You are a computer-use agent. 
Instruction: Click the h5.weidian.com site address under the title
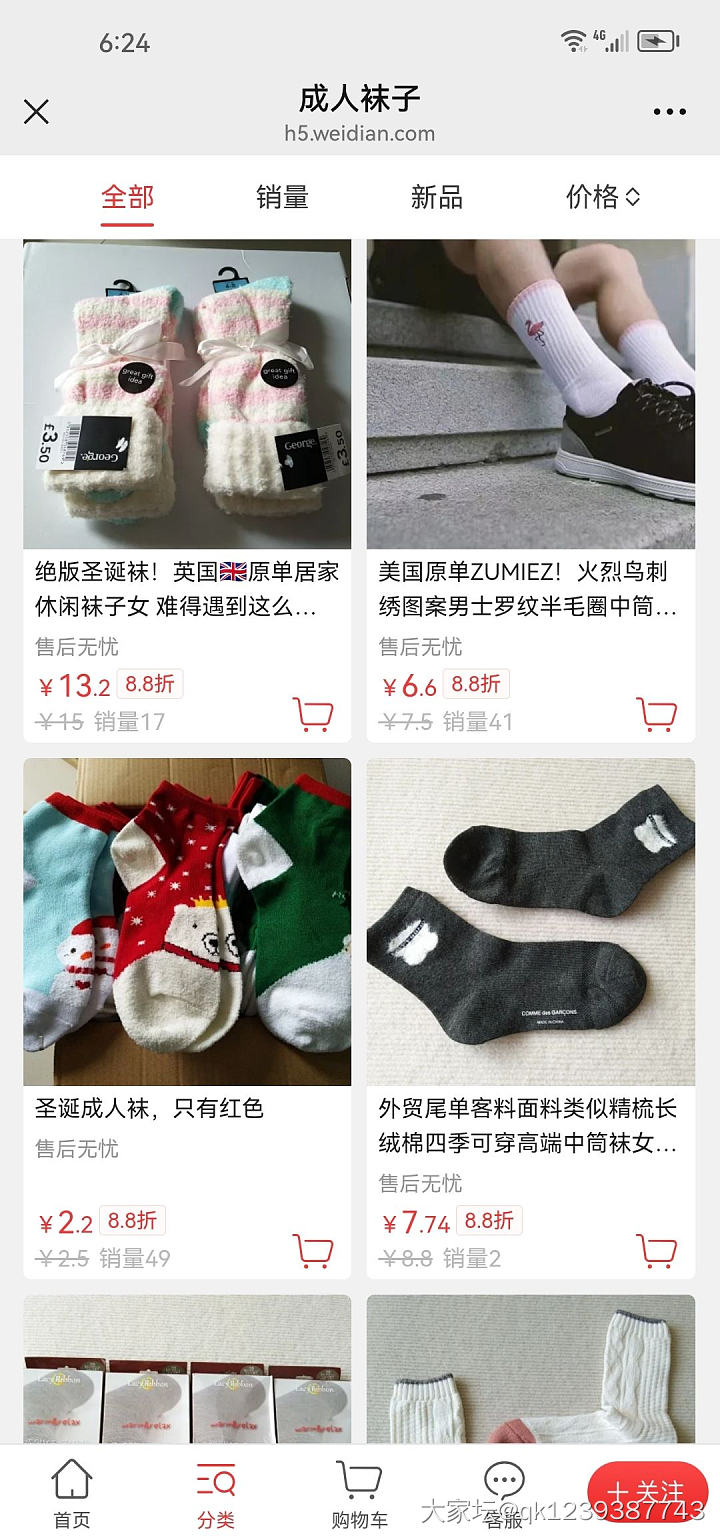click(360, 133)
